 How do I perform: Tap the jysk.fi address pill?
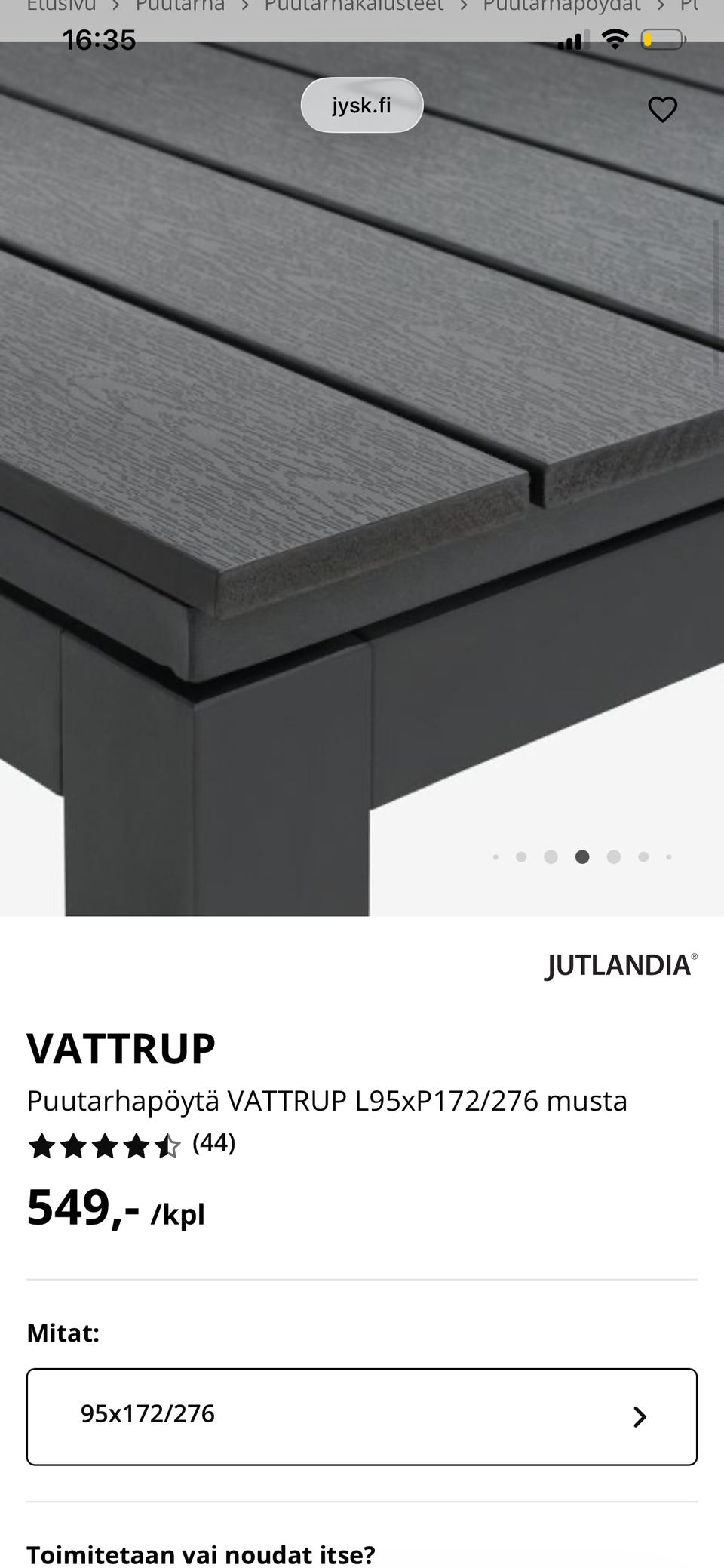point(362,105)
